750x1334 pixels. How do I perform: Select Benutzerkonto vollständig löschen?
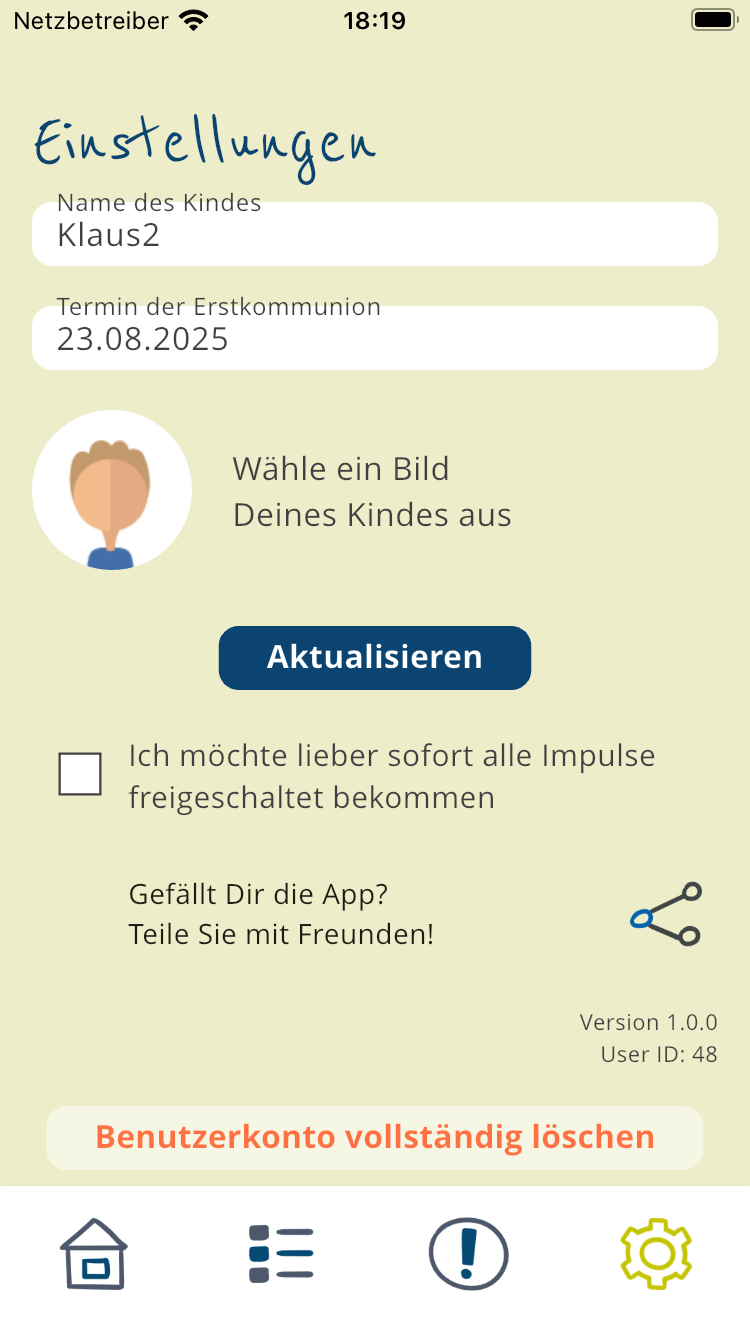[x=375, y=1138]
